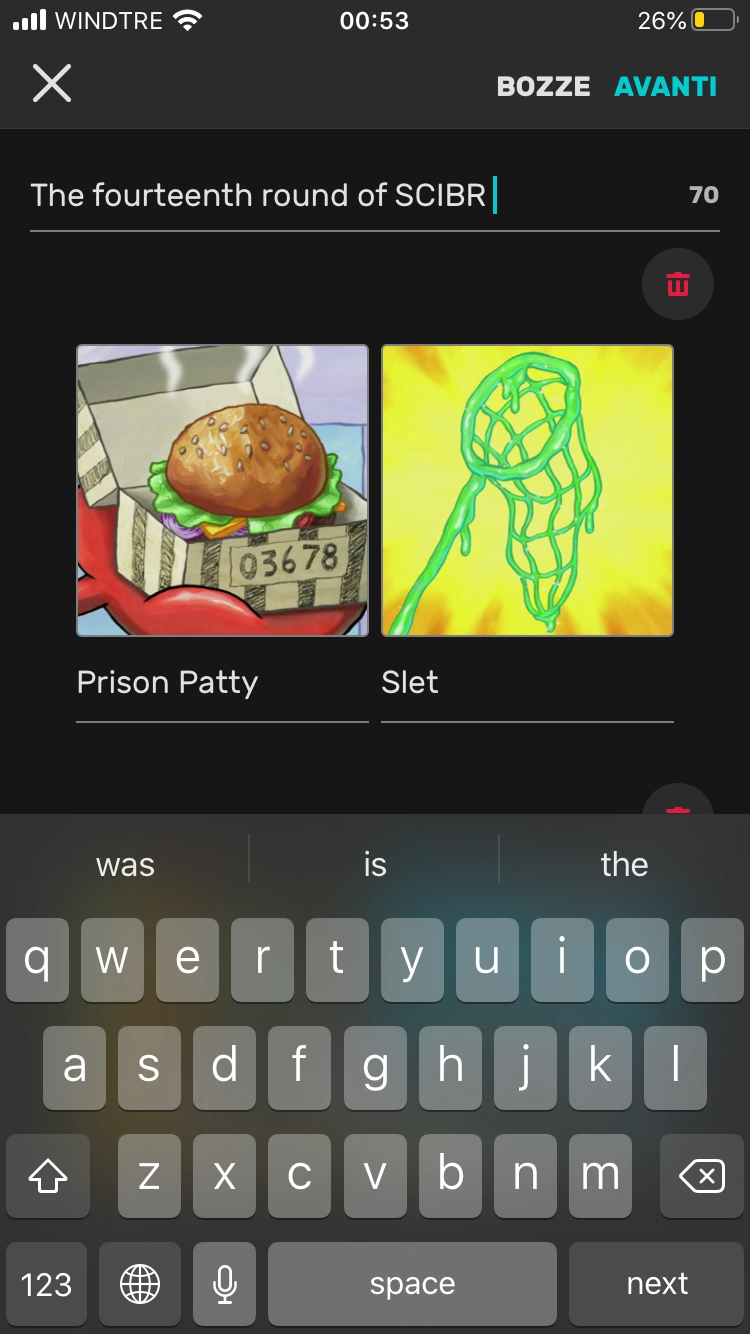
Task: Insert the suggested word "is"
Action: tap(375, 864)
